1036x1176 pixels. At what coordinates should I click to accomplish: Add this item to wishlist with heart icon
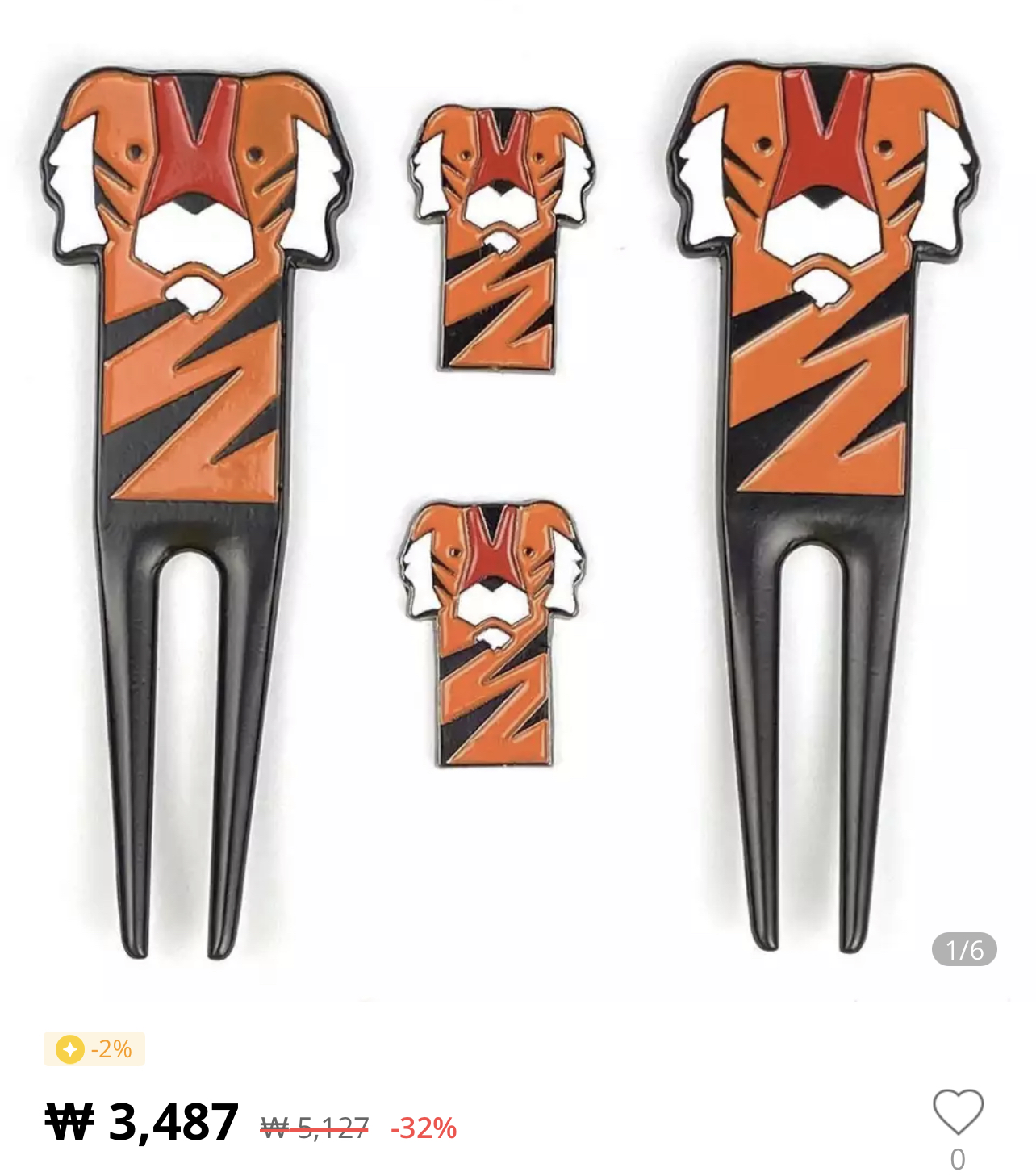[x=958, y=1112]
